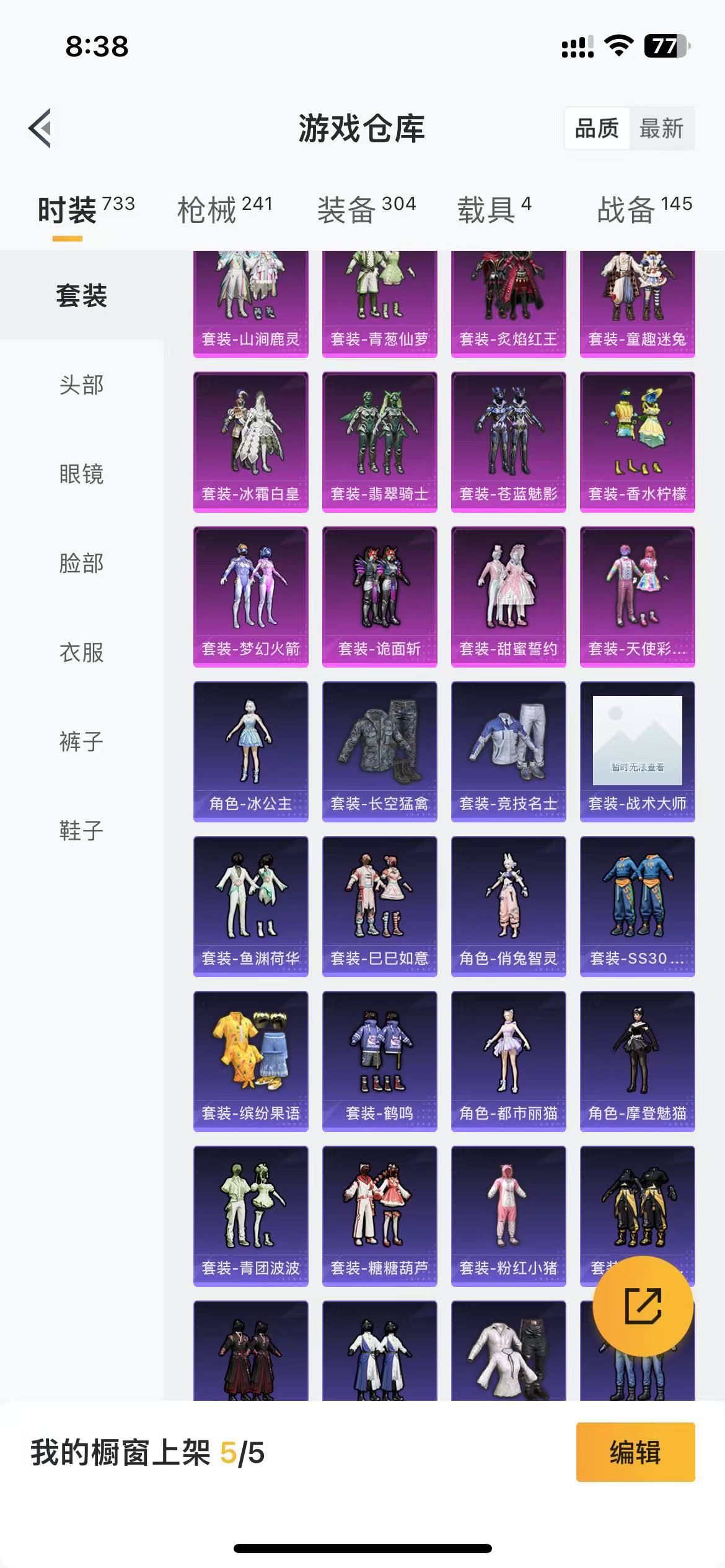Open the 战备 tab

tap(644, 210)
